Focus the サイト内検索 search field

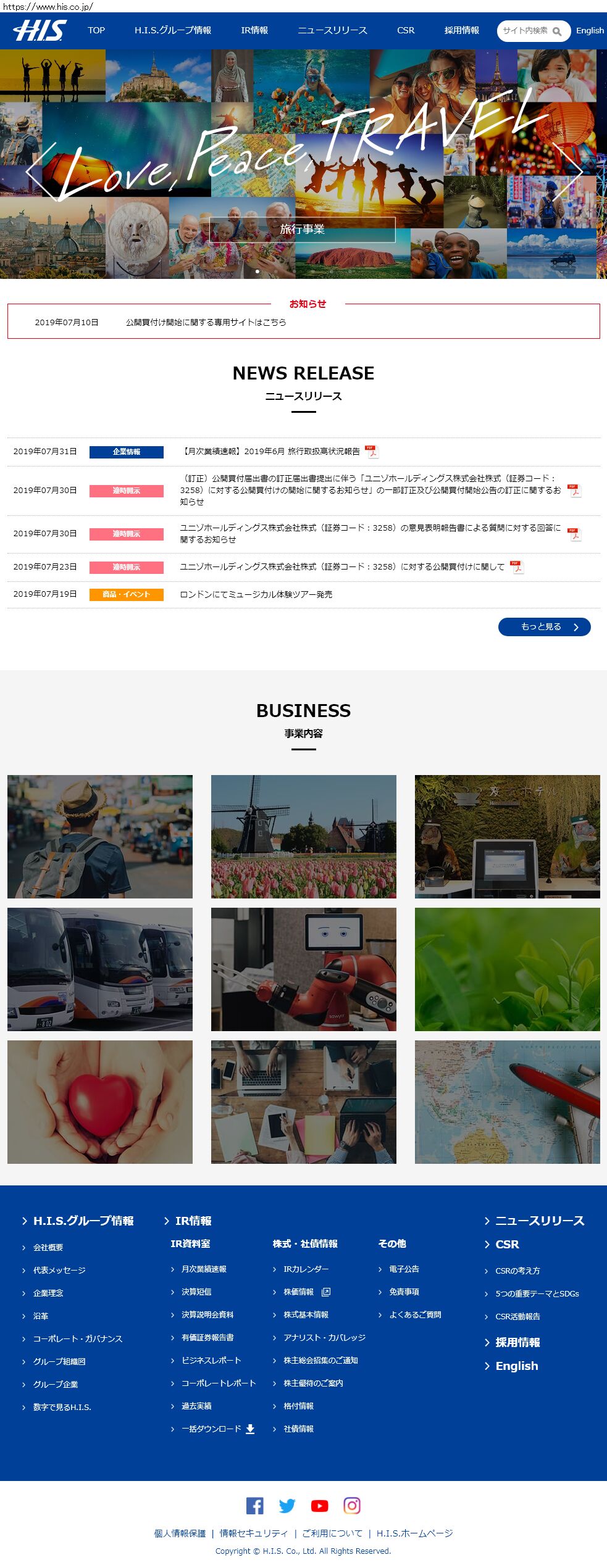click(525, 31)
